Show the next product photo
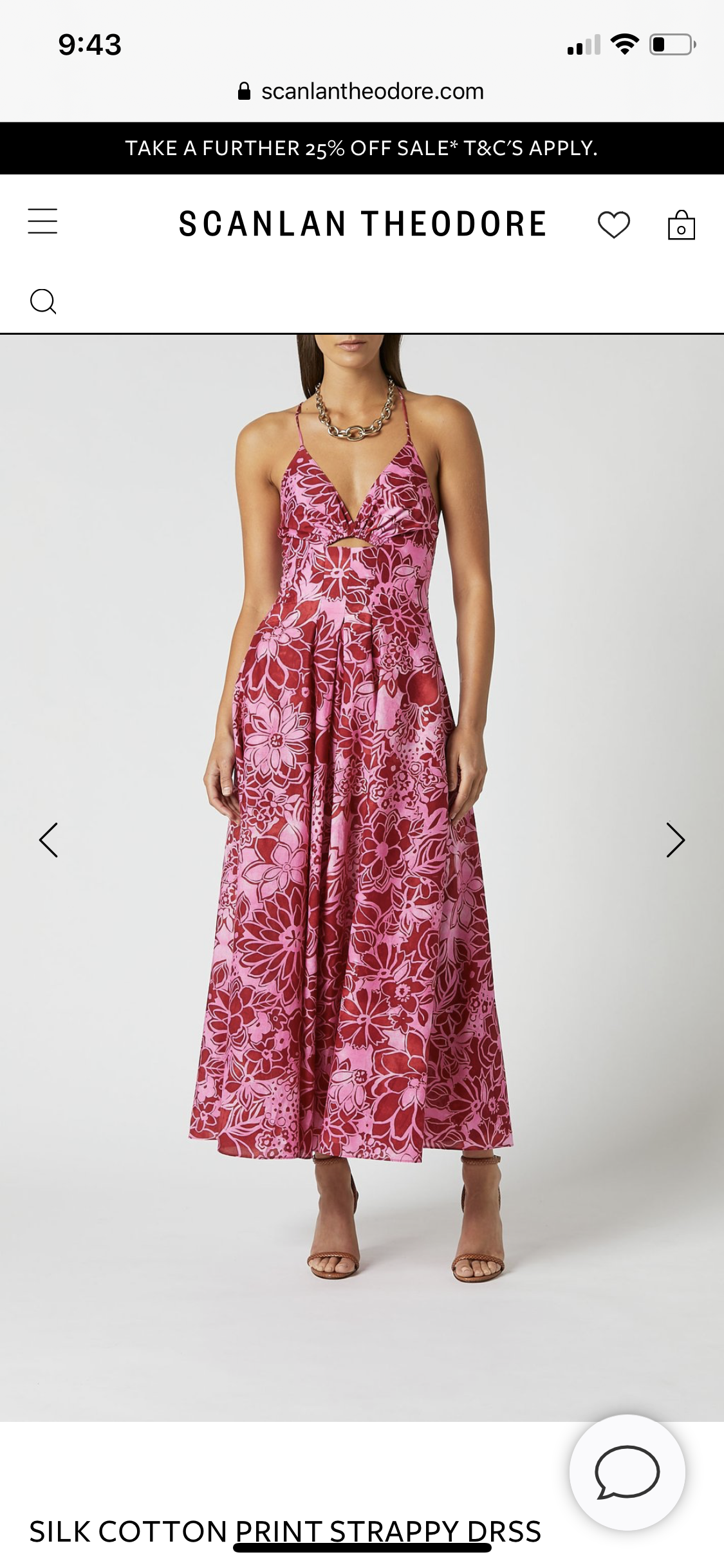Image resolution: width=724 pixels, height=1568 pixels. point(675,840)
